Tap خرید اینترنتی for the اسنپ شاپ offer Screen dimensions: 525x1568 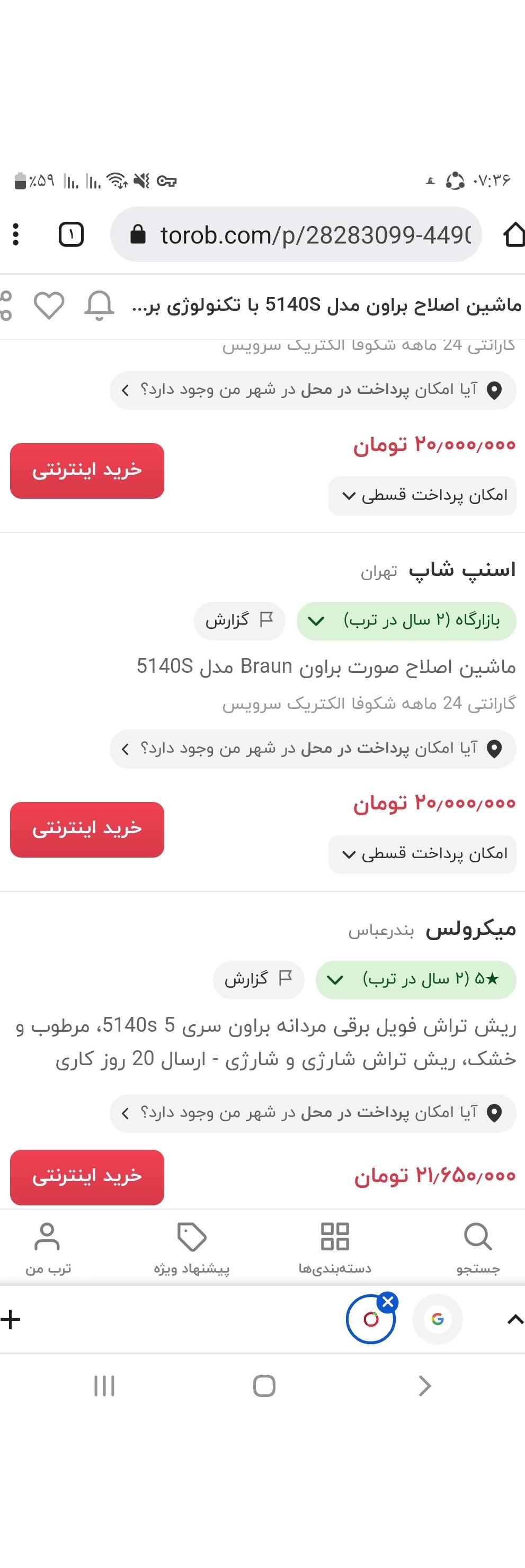86,829
